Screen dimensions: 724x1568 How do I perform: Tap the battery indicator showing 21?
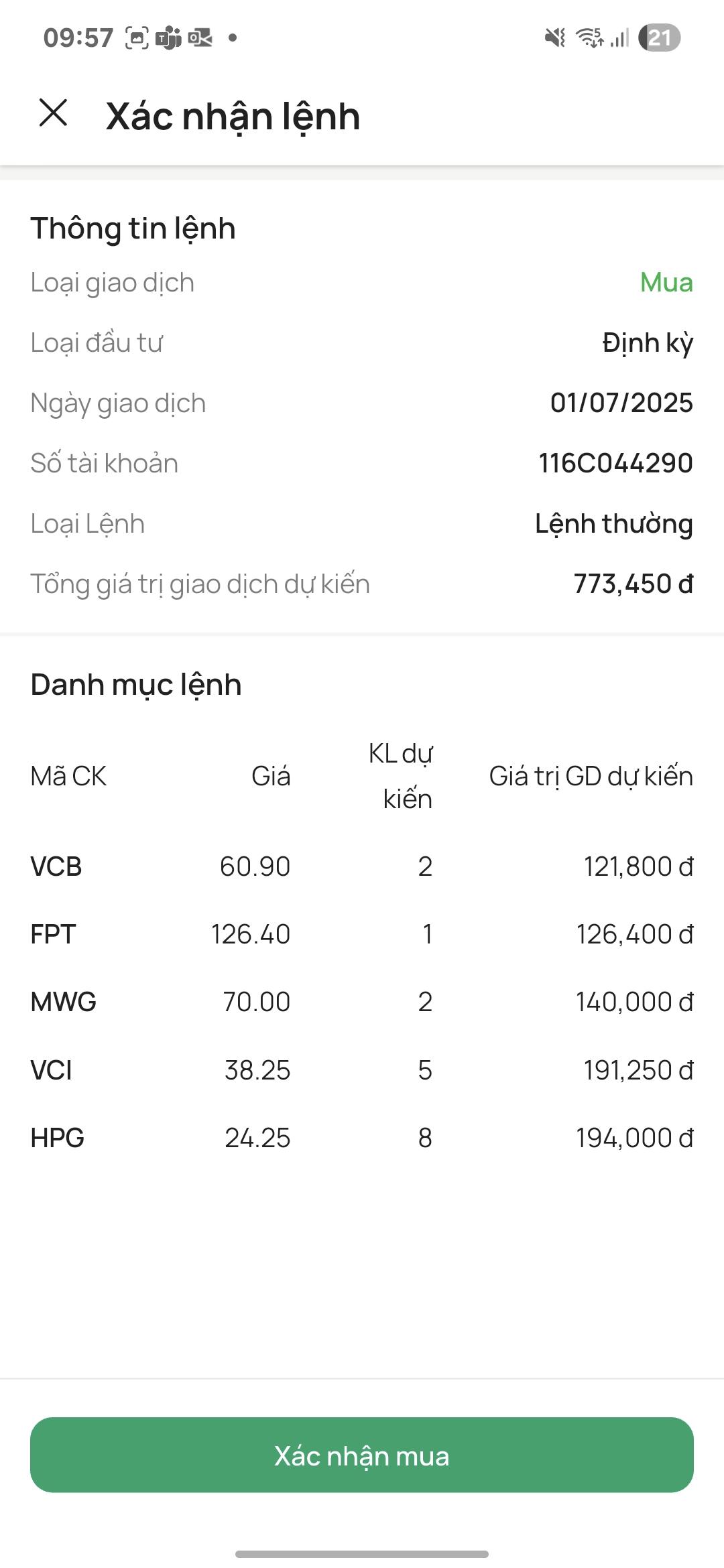click(x=659, y=38)
